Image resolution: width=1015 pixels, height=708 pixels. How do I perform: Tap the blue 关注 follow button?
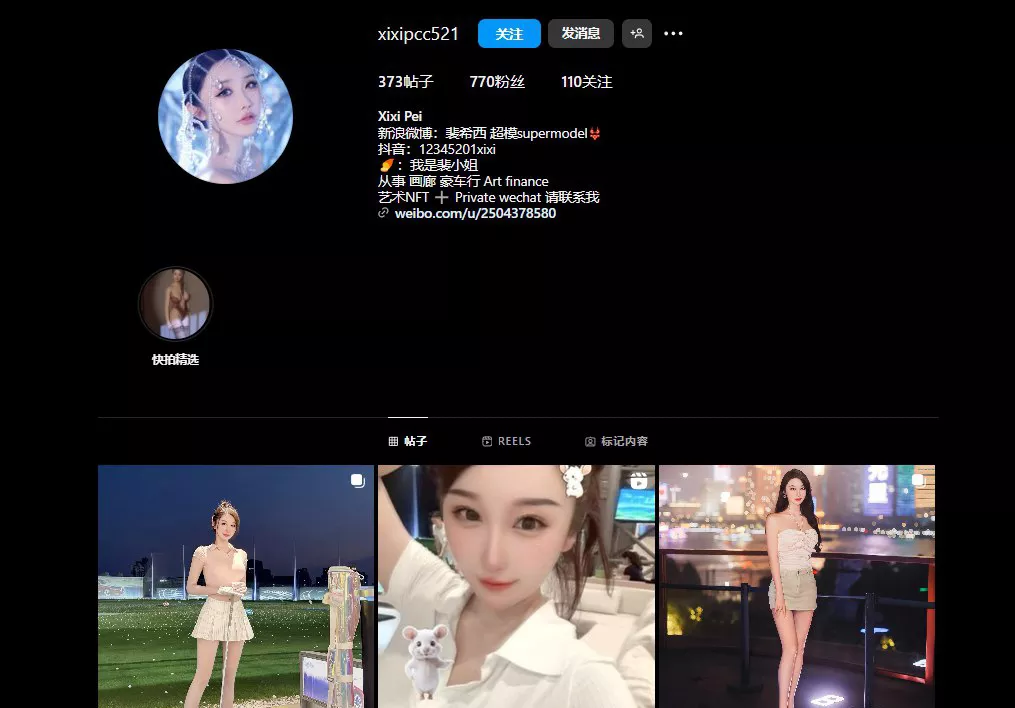pos(509,34)
